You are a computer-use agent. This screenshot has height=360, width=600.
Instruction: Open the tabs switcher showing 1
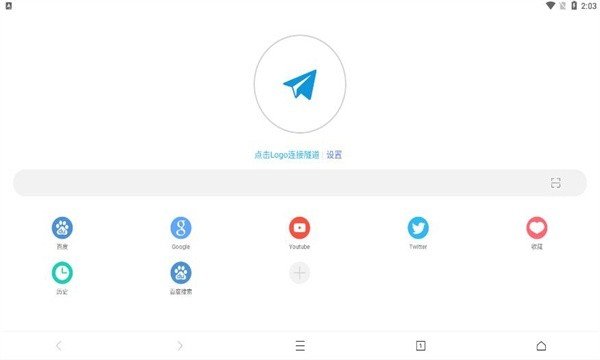point(421,346)
